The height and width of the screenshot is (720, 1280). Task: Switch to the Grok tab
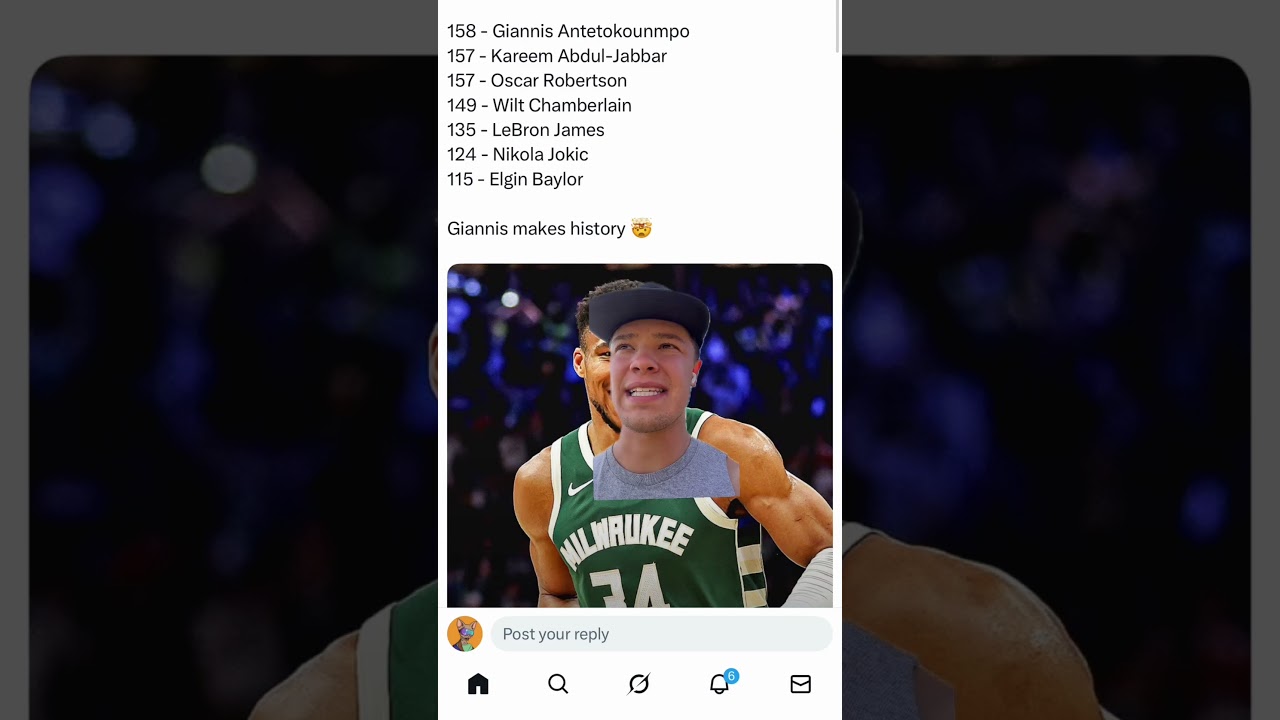pyautogui.click(x=639, y=684)
